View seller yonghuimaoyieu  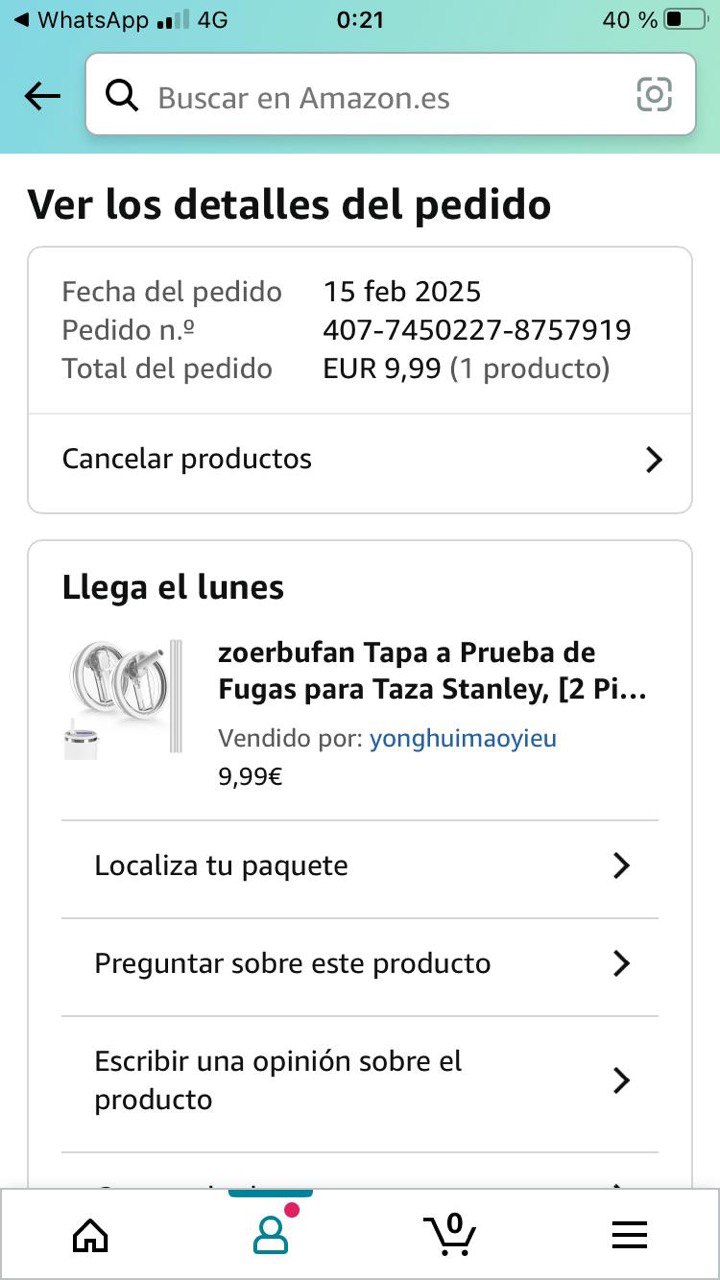[x=463, y=739]
